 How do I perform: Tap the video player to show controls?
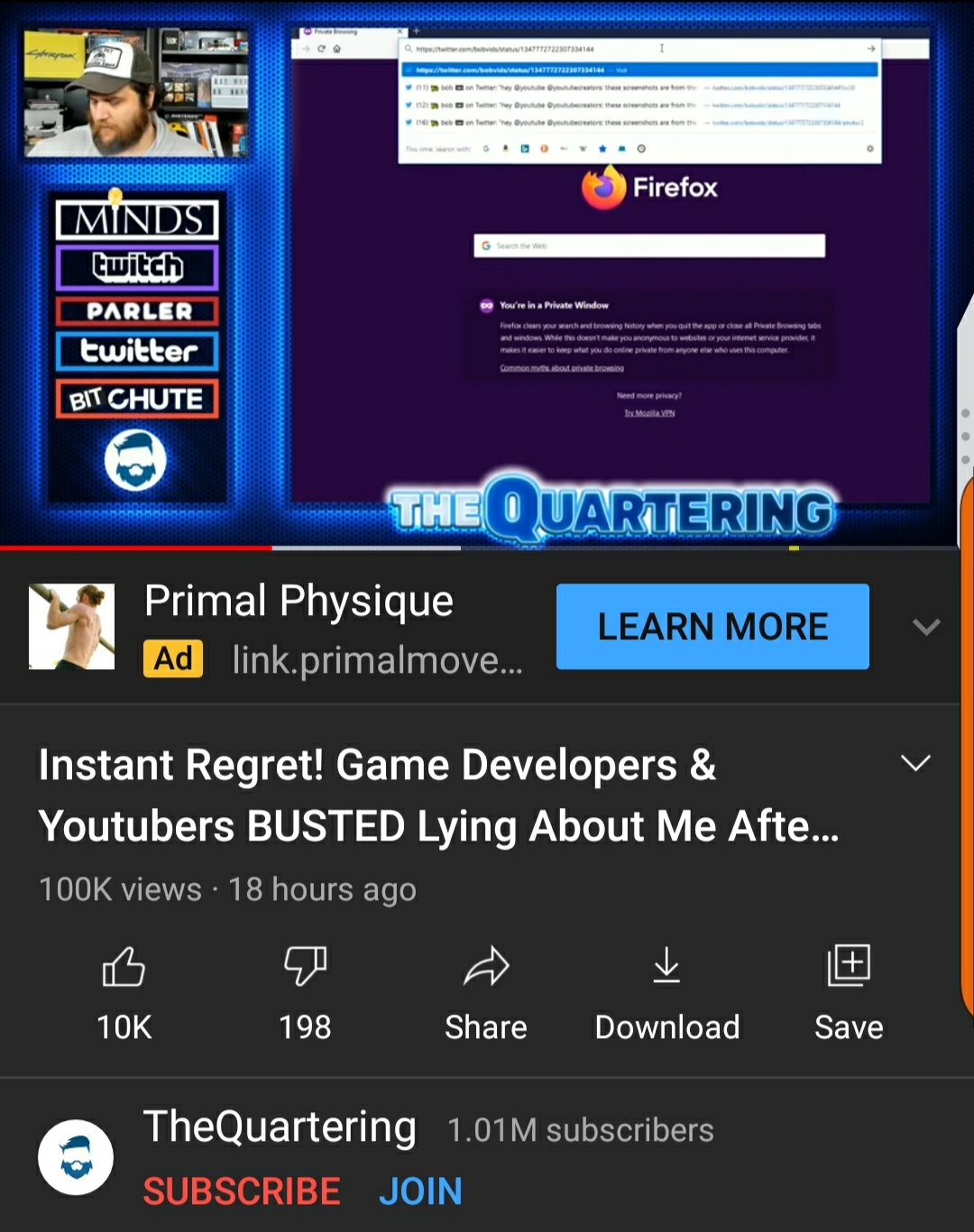487,271
